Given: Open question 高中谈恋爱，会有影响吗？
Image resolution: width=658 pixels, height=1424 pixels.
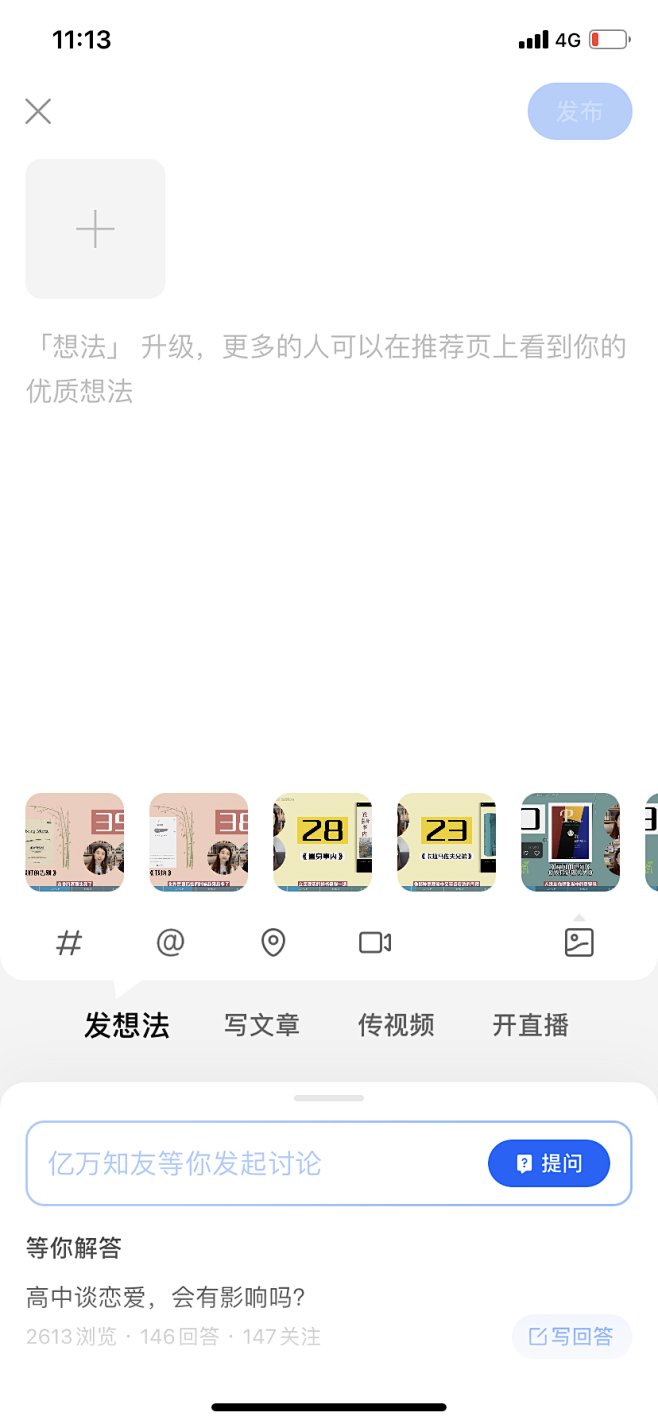Looking at the screenshot, I should [x=166, y=1298].
